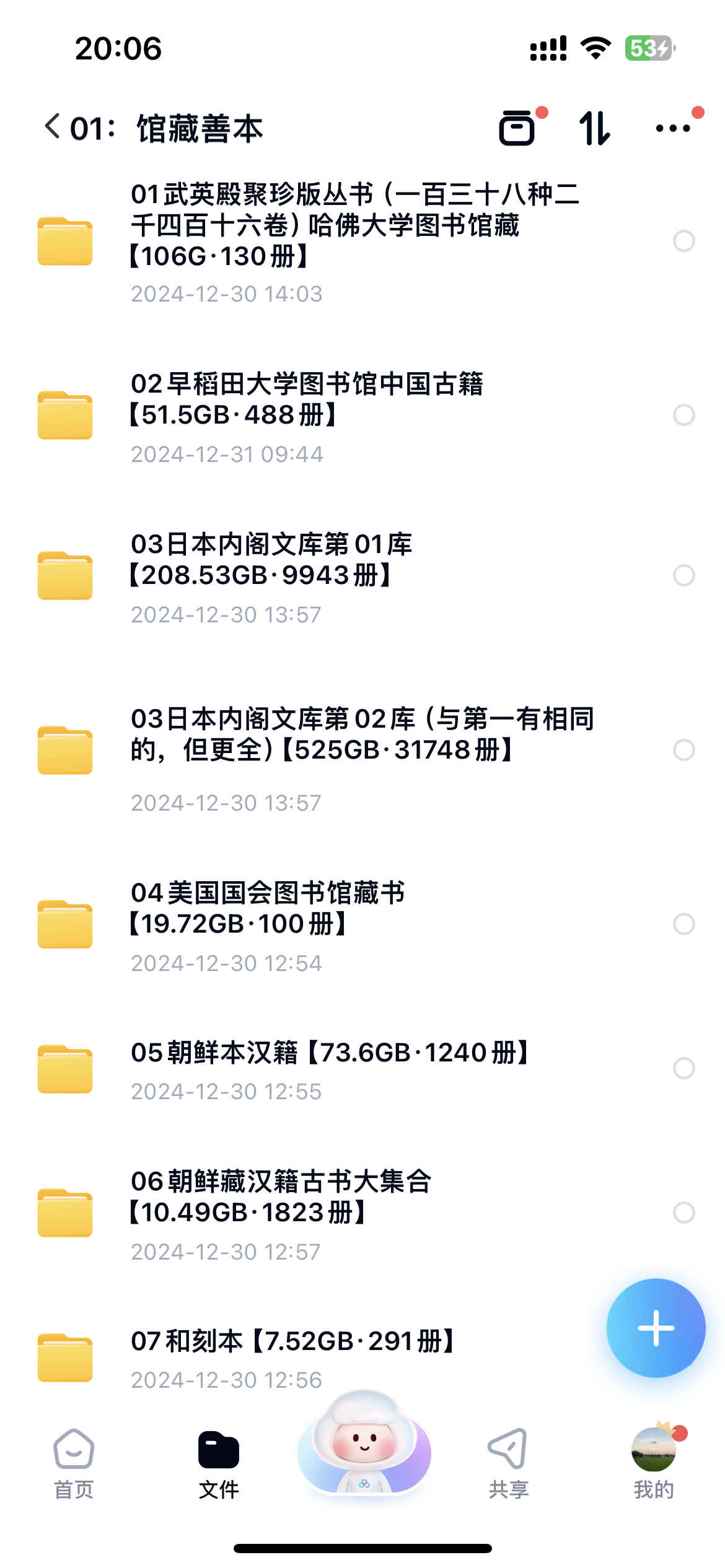Open the center assistant mascot button

[364, 1446]
